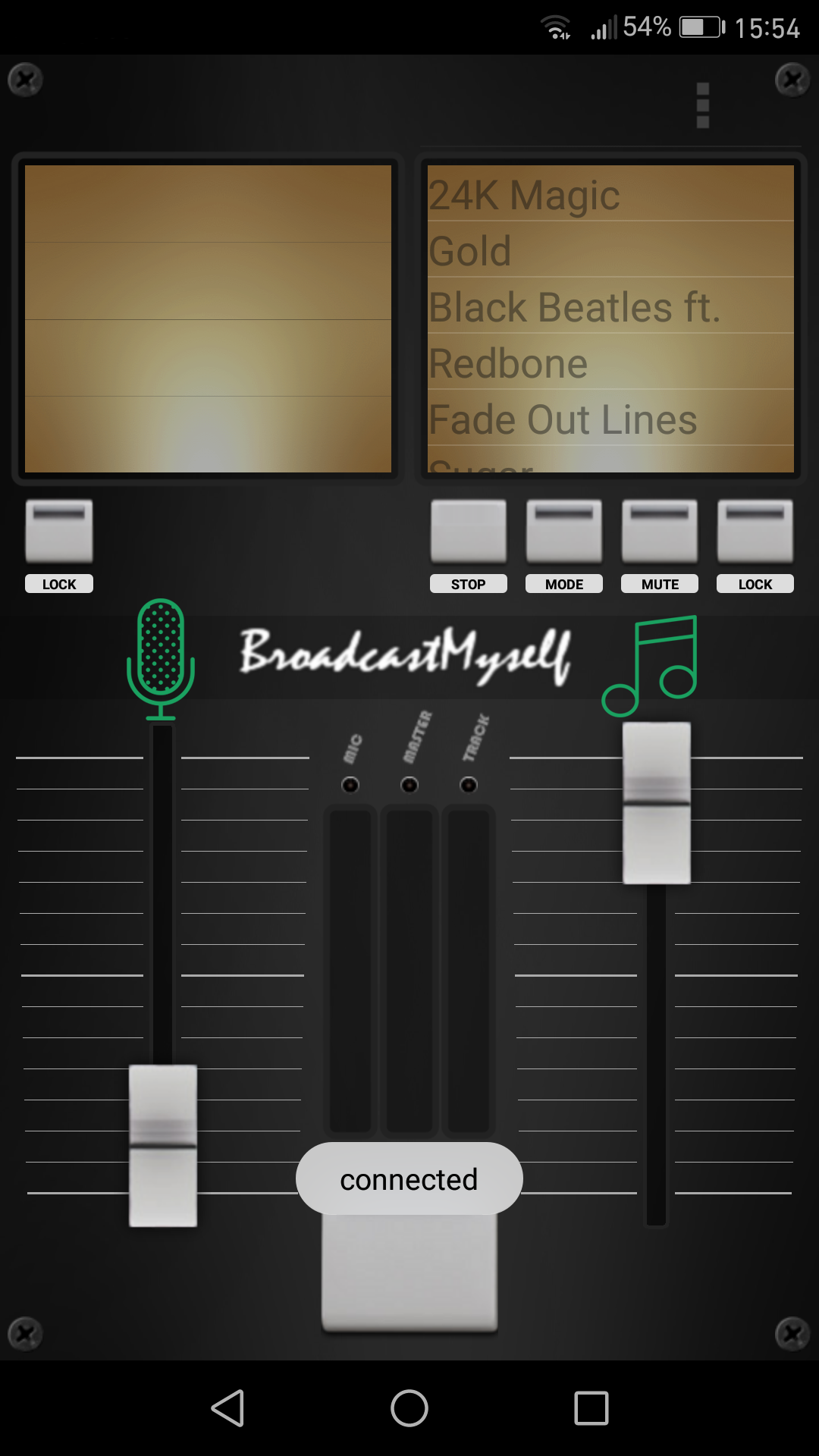Go back with the system back button
The image size is (819, 1456).
[x=227, y=1408]
